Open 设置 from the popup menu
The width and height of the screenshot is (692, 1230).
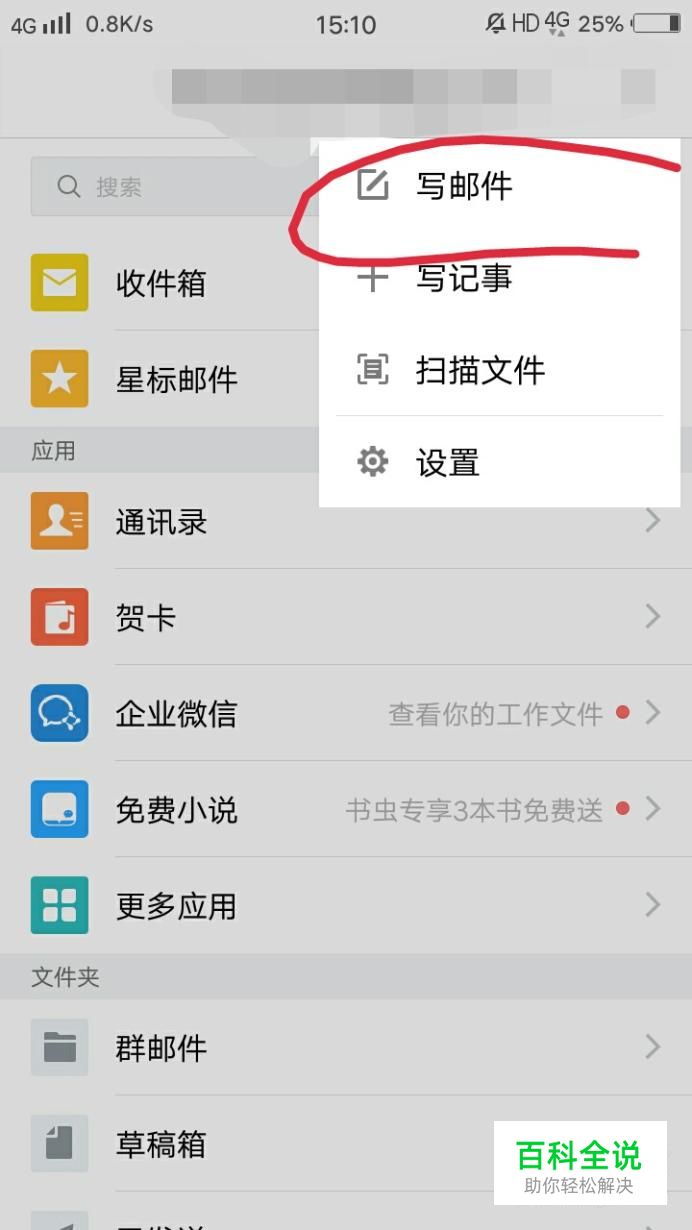click(x=500, y=462)
